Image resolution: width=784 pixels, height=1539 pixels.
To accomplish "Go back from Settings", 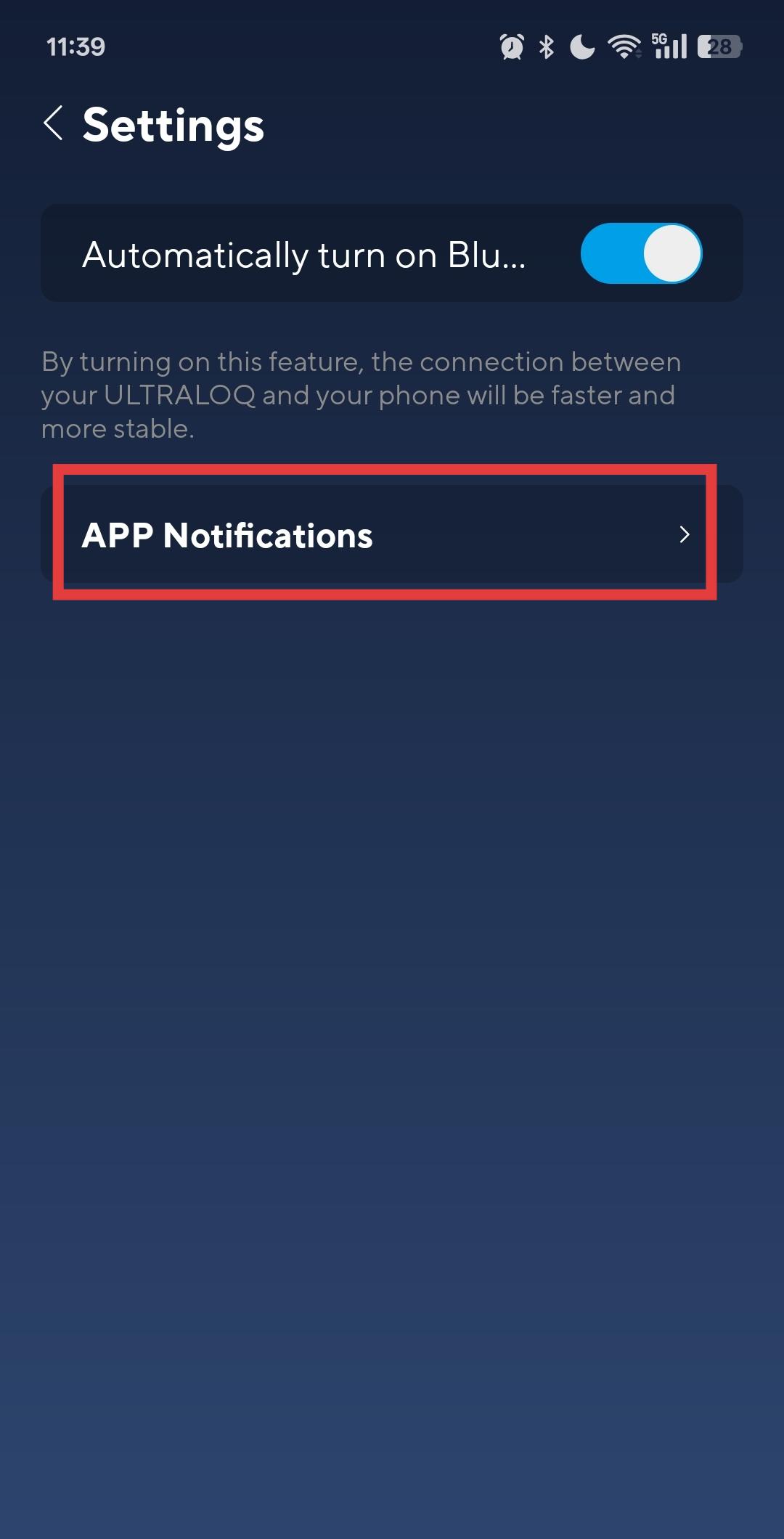I will pyautogui.click(x=54, y=123).
